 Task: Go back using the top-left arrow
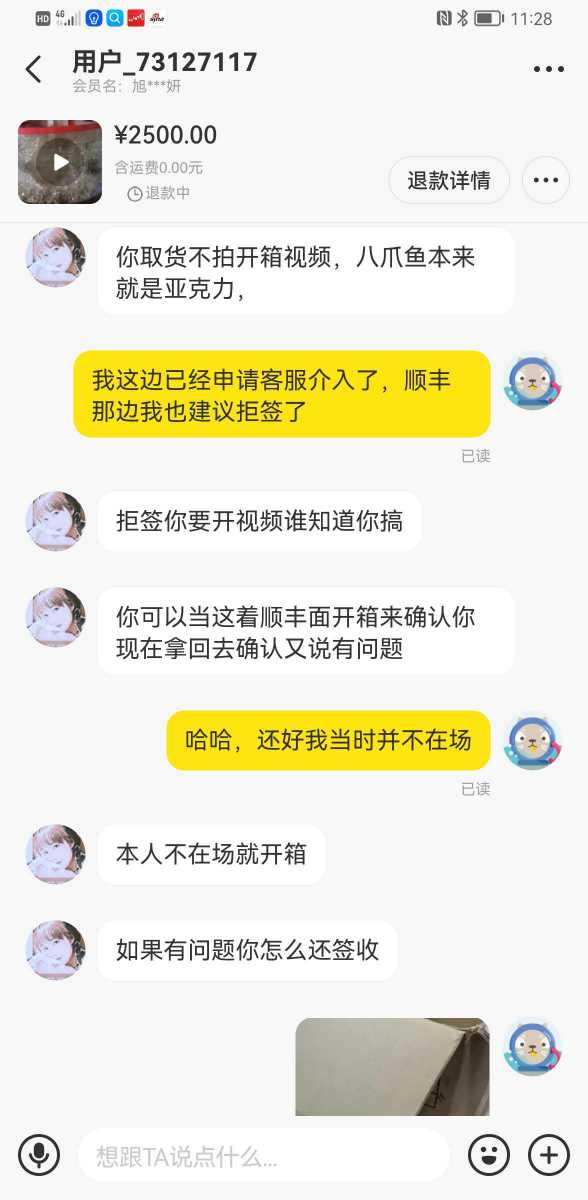point(33,69)
